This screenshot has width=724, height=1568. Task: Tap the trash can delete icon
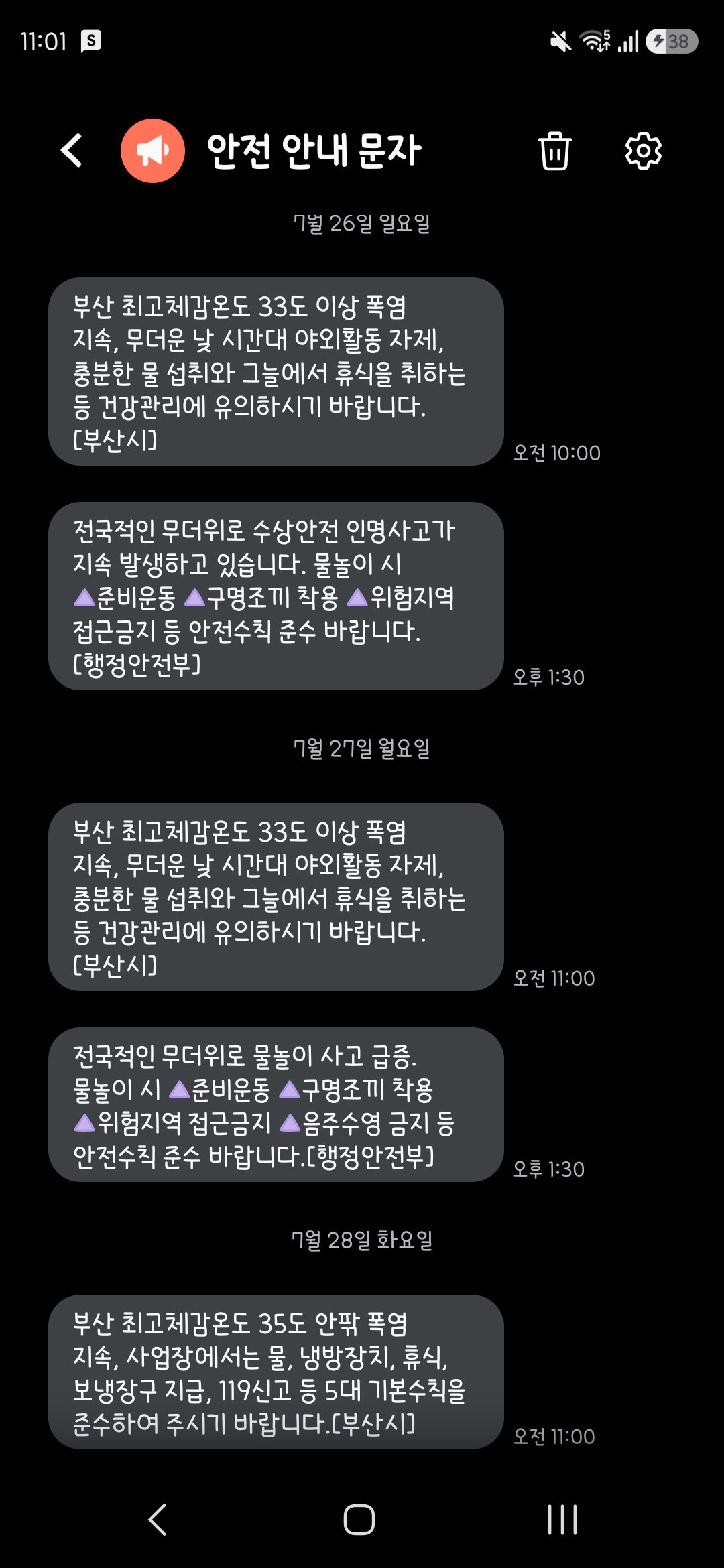[554, 151]
